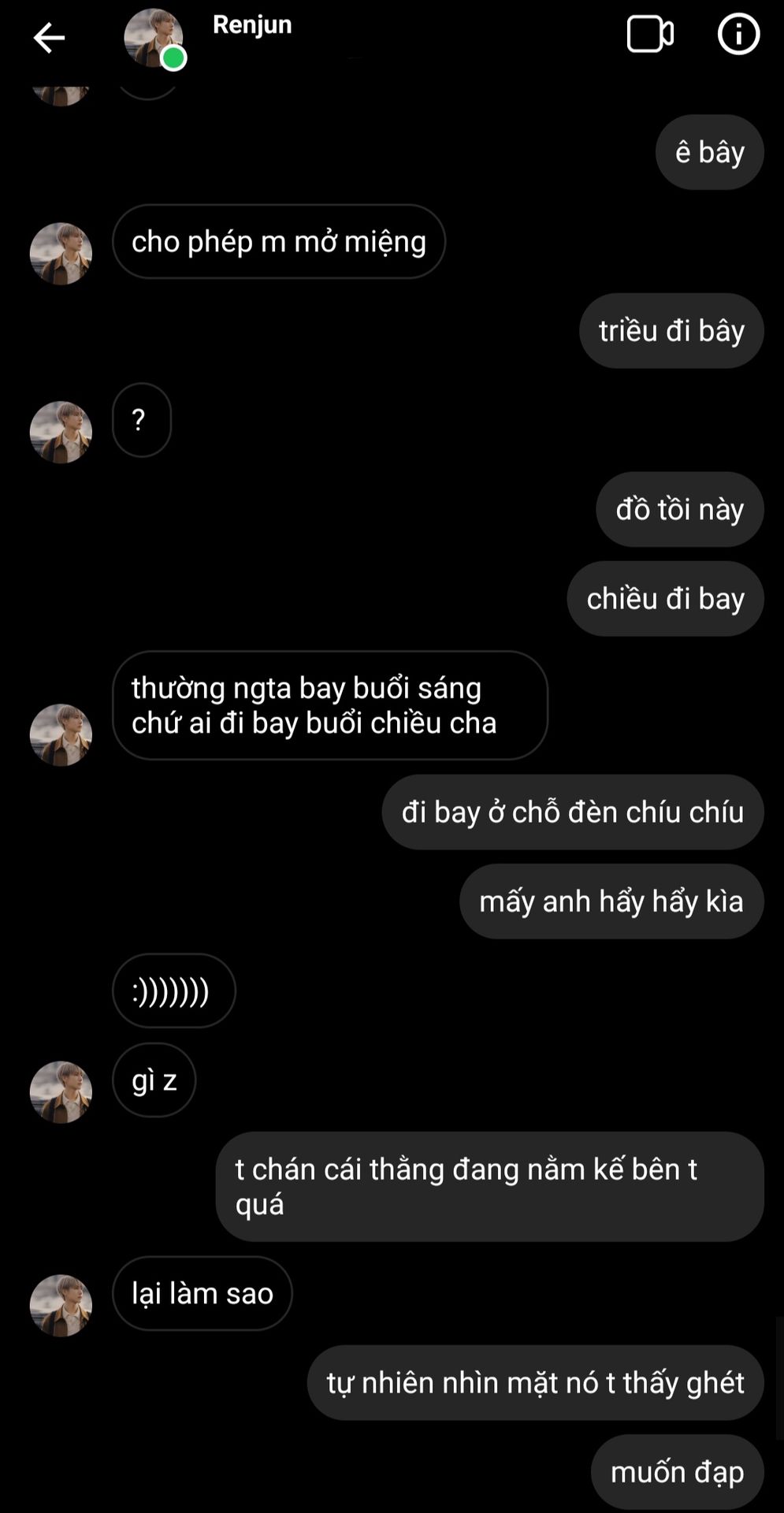Open the conversation info details
Viewport: 784px width, 1513px height.
738,35
